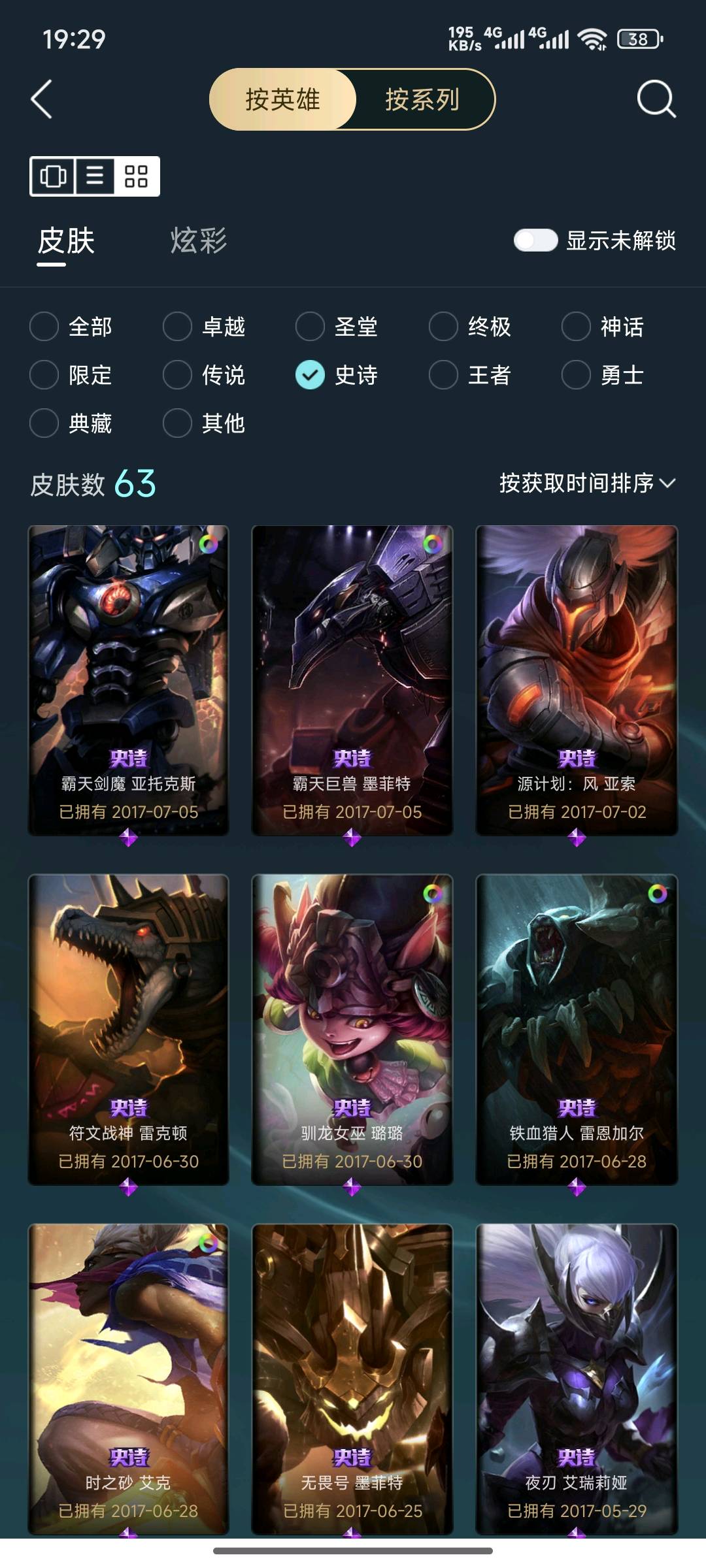Screen dimensions: 706x1568
Task: Expand the 按获取时间排序 sort dropdown
Action: click(x=586, y=483)
